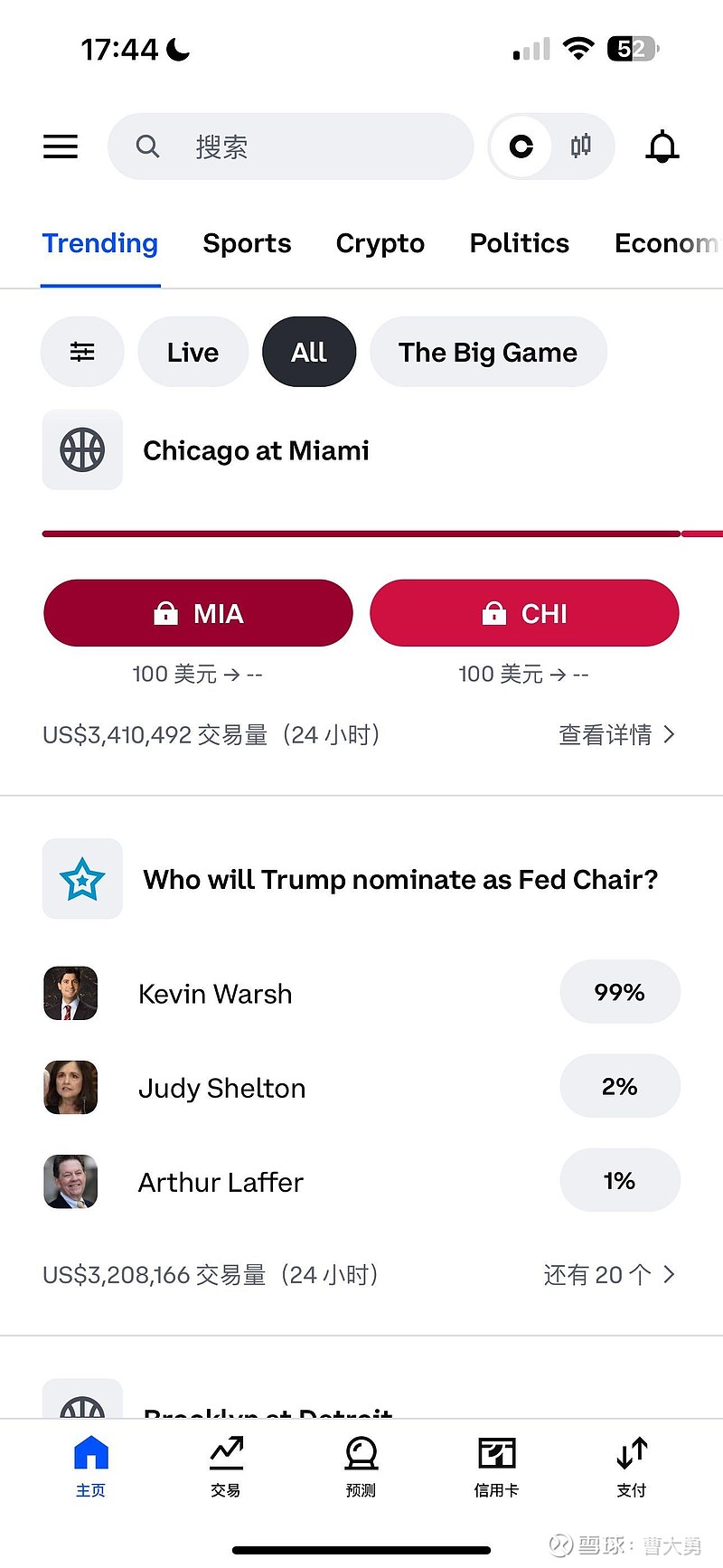This screenshot has height=1568, width=723.
Task: Switch to the Crypto tab
Action: tap(380, 243)
